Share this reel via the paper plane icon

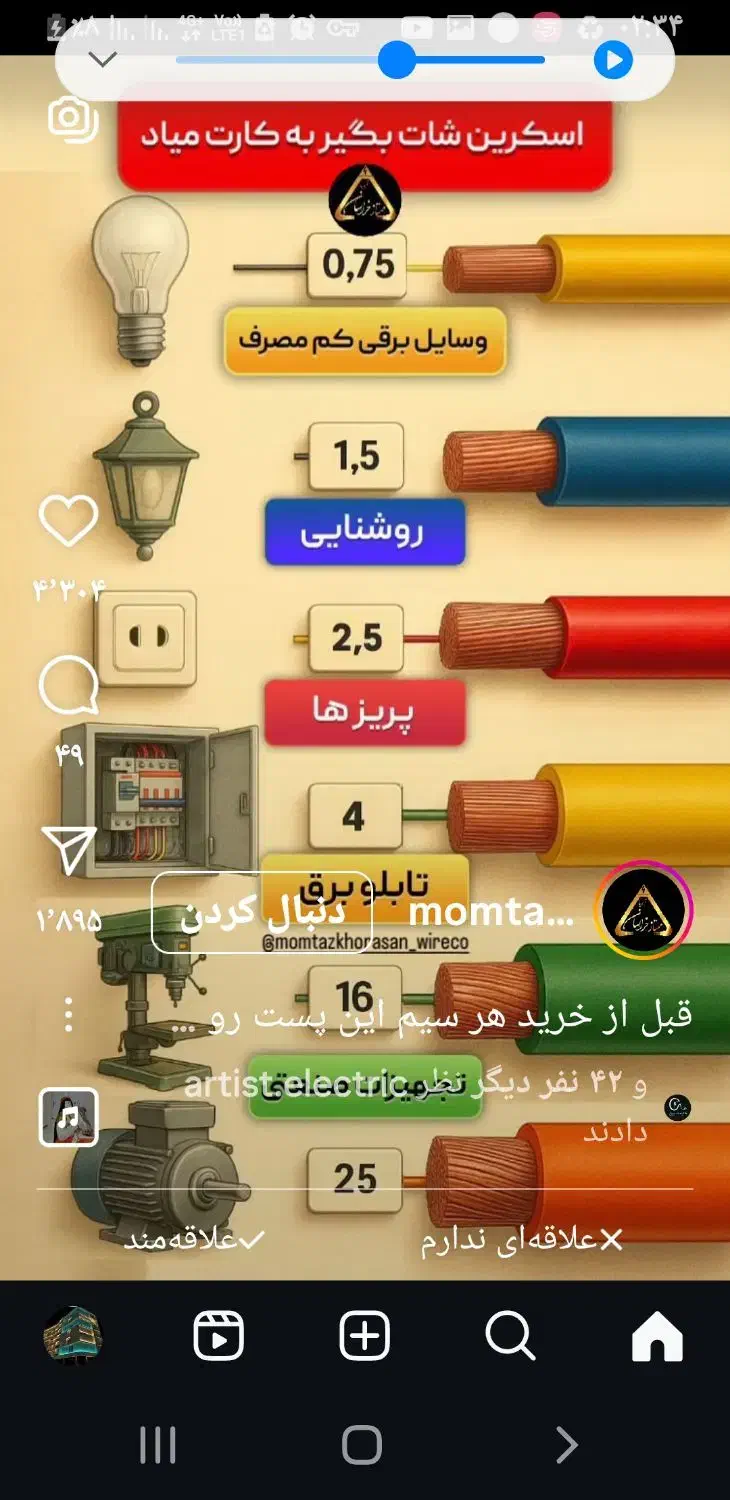click(68, 851)
